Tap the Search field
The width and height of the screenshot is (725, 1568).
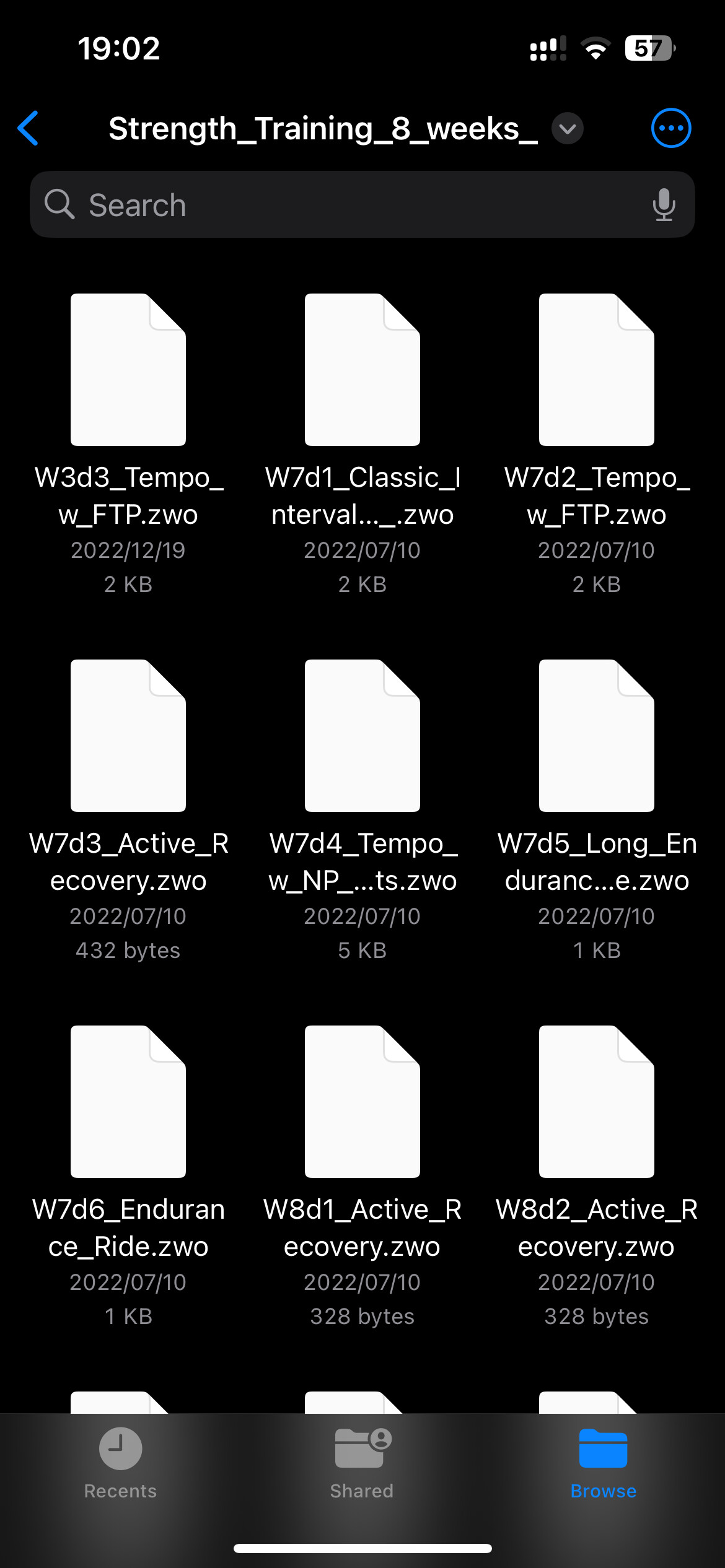(x=362, y=204)
